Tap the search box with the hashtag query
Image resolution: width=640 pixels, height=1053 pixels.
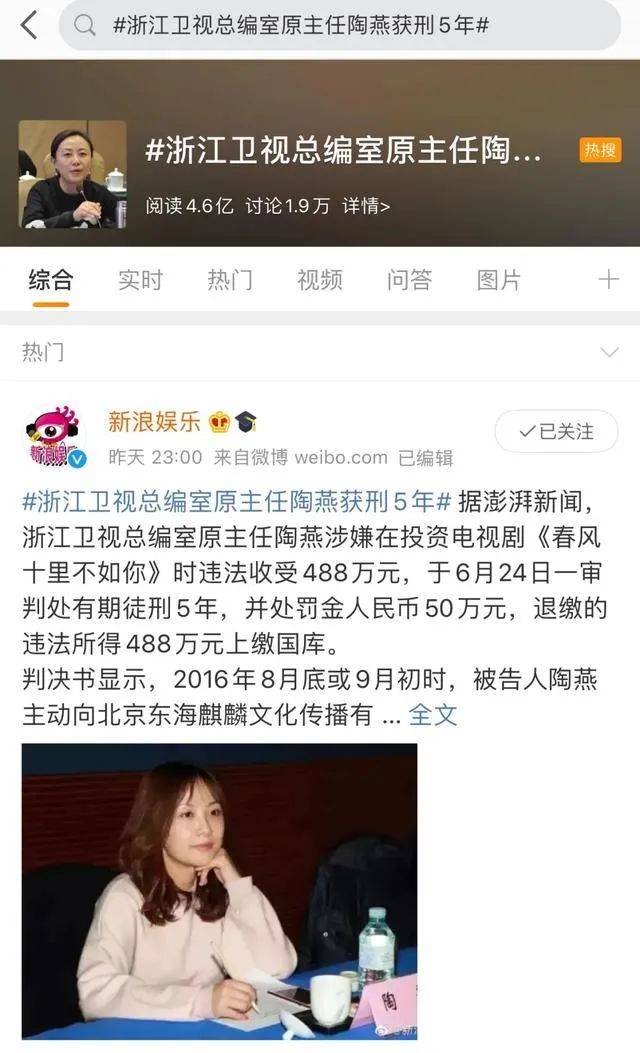click(340, 25)
